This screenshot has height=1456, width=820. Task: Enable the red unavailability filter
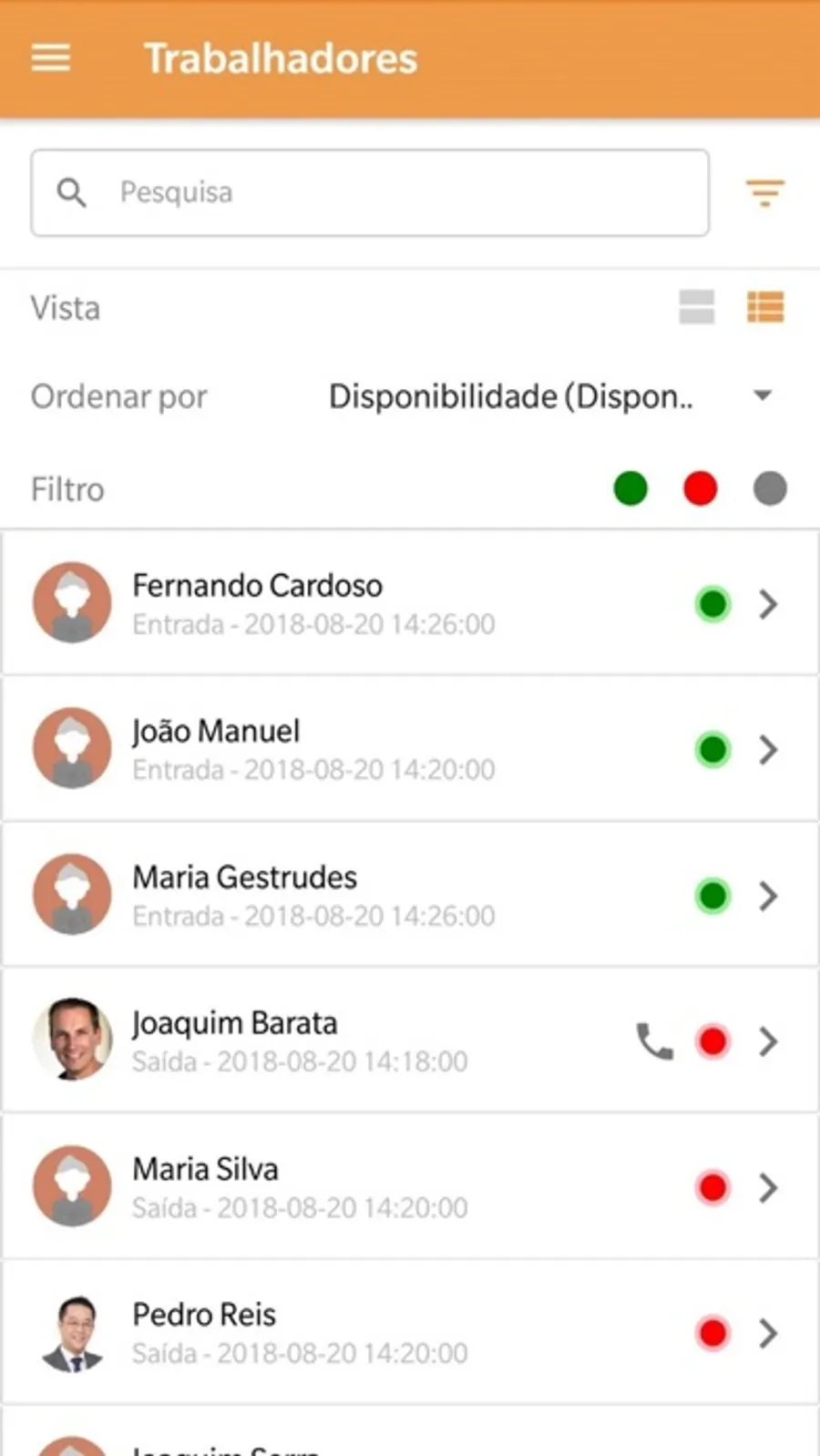(x=700, y=488)
